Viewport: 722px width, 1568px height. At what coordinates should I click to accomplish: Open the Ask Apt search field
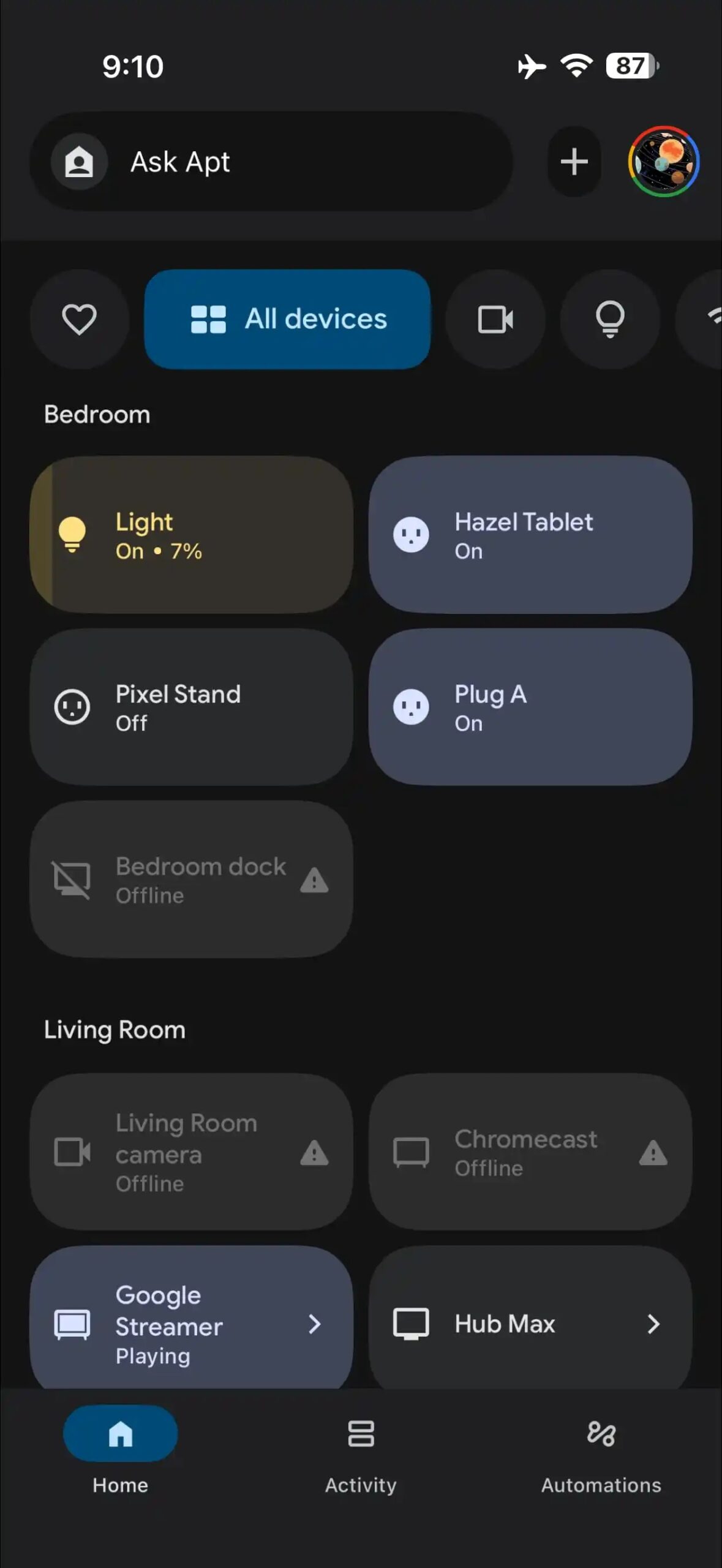(x=271, y=162)
